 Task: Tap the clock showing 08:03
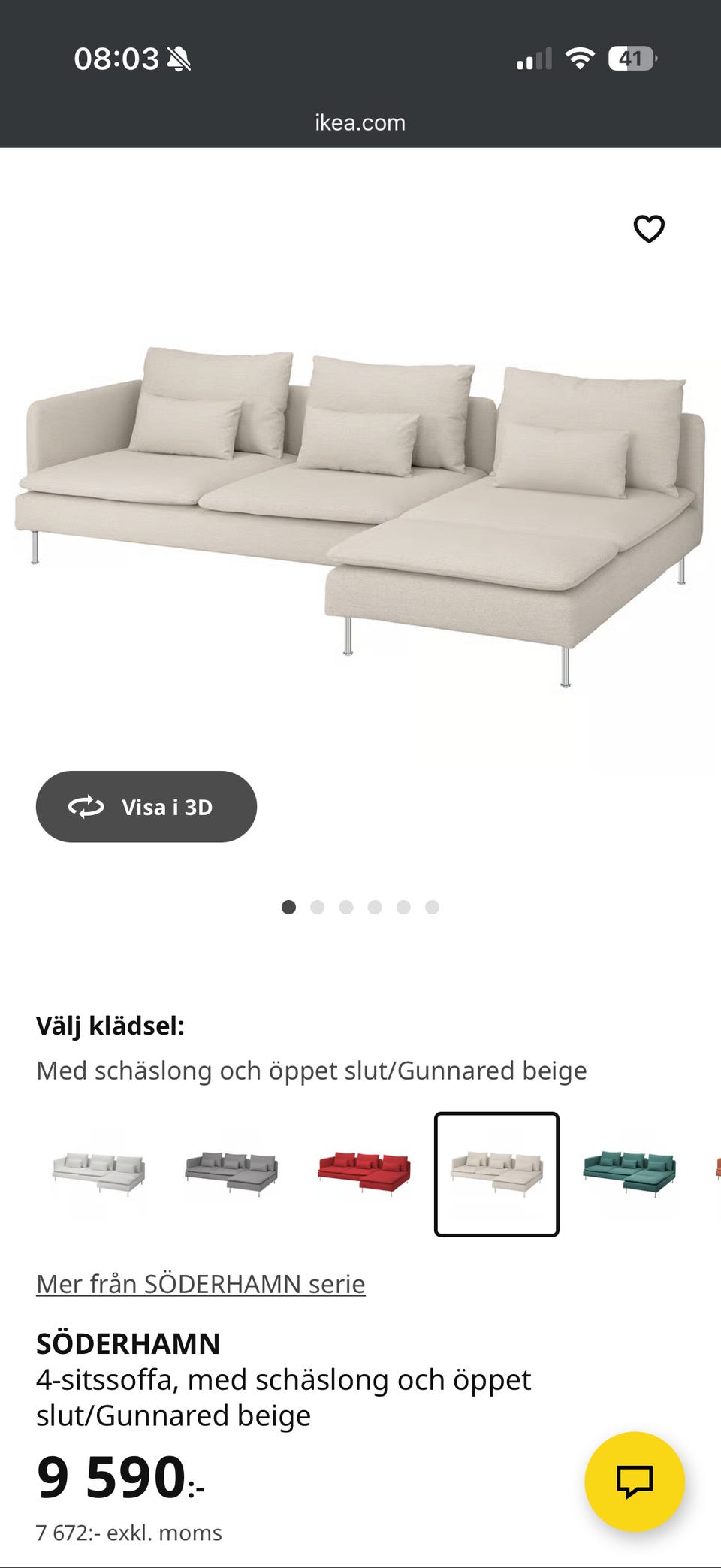(116, 58)
